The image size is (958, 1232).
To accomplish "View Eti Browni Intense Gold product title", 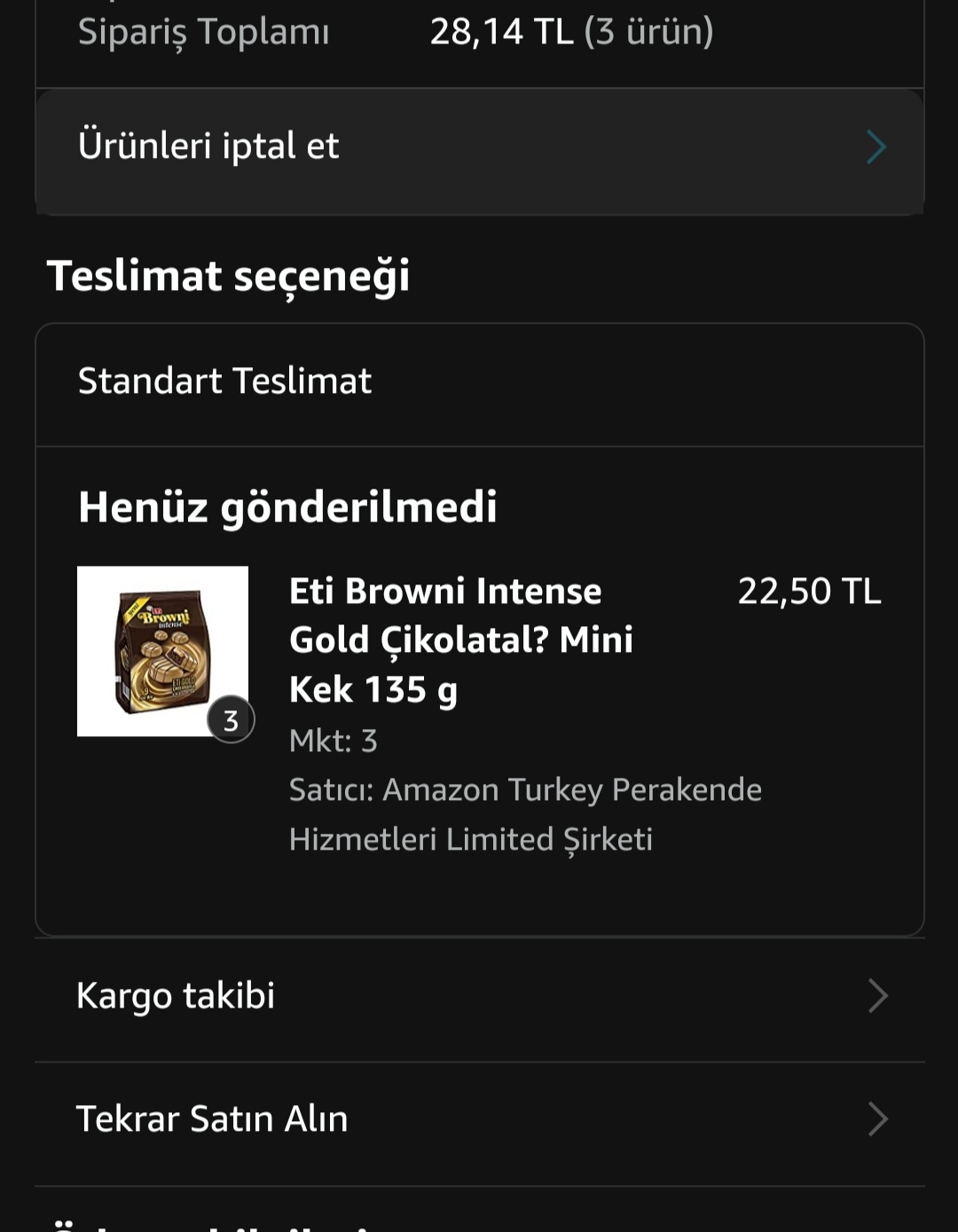I will 461,640.
